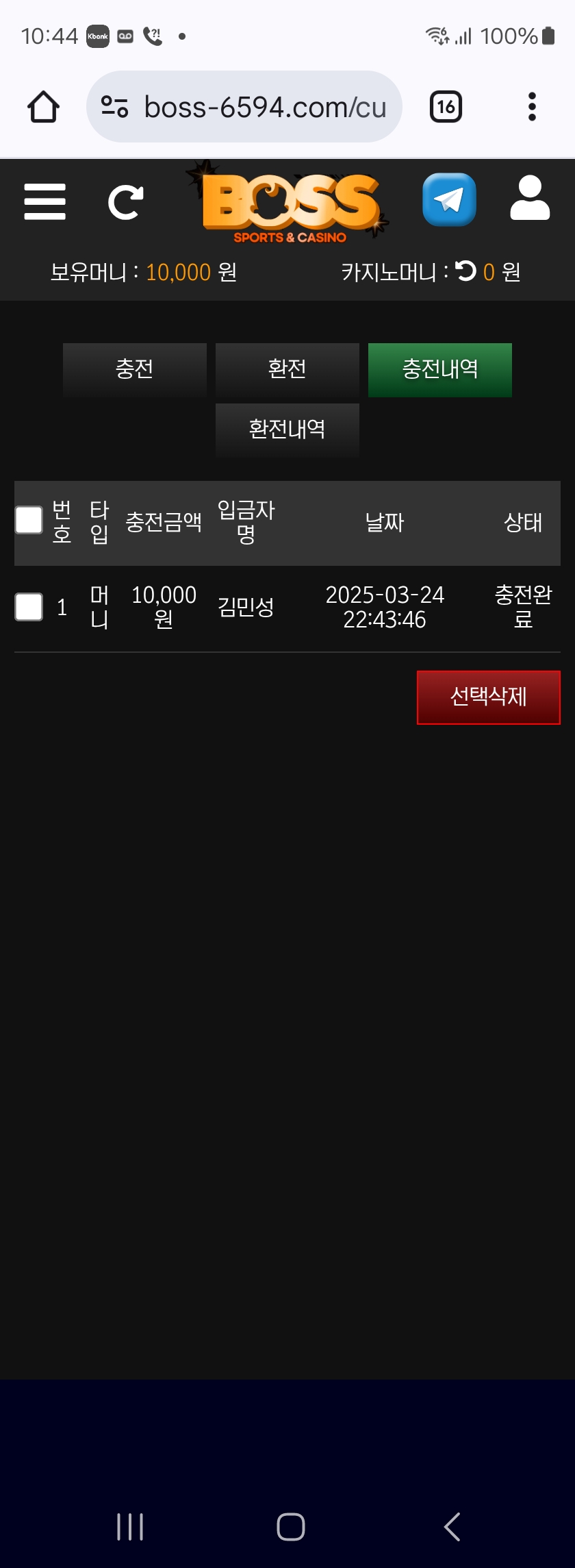Select the 충전내역 tab
This screenshot has width=575, height=1568.
(x=439, y=369)
